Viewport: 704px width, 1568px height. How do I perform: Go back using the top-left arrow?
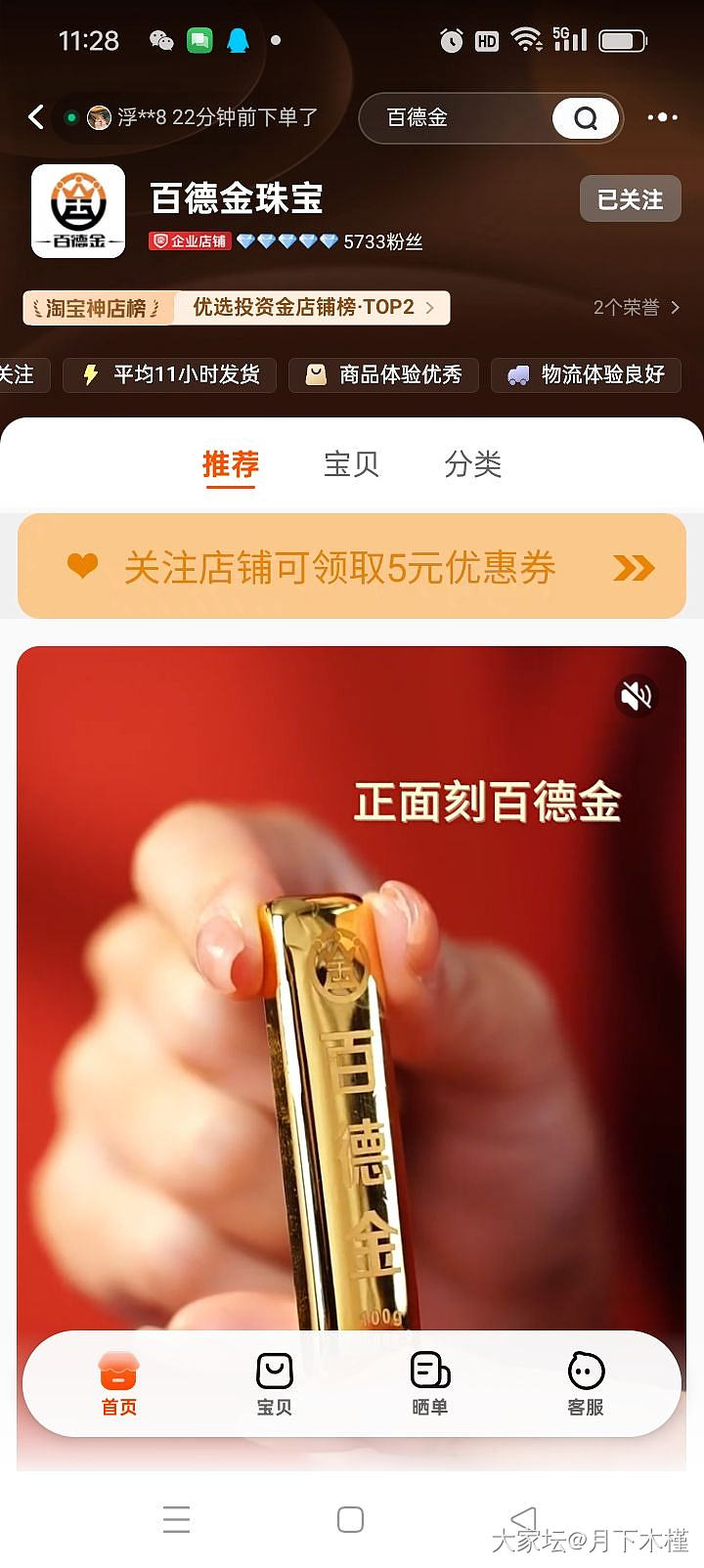tap(36, 117)
